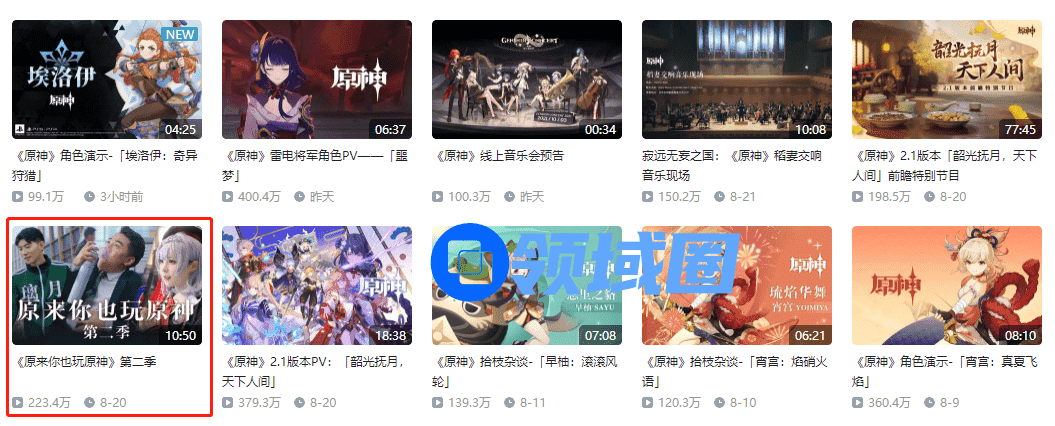The height and width of the screenshot is (426, 1055).
Task: Watch the 拾枝杂谈 早柚:滚滚风轮 video
Action: click(x=526, y=286)
